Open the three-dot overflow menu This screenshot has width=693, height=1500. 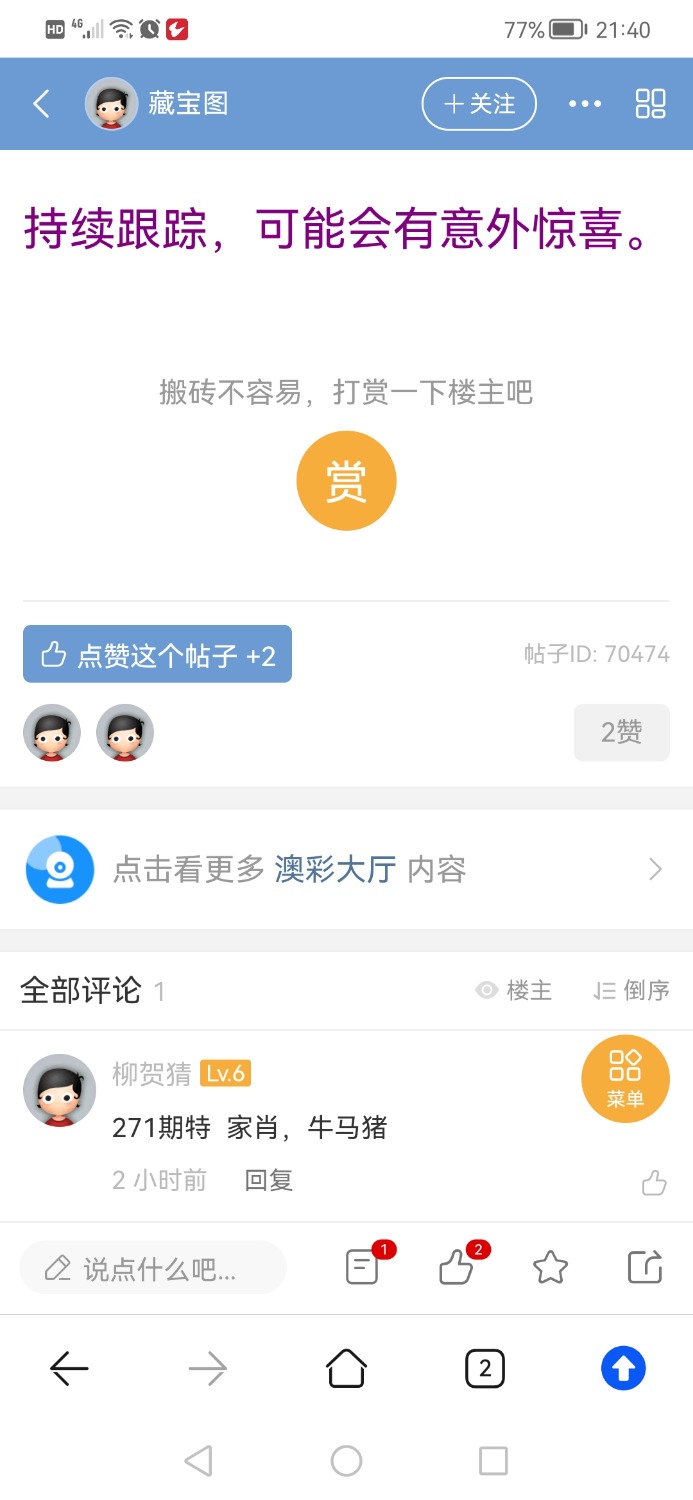pos(585,104)
